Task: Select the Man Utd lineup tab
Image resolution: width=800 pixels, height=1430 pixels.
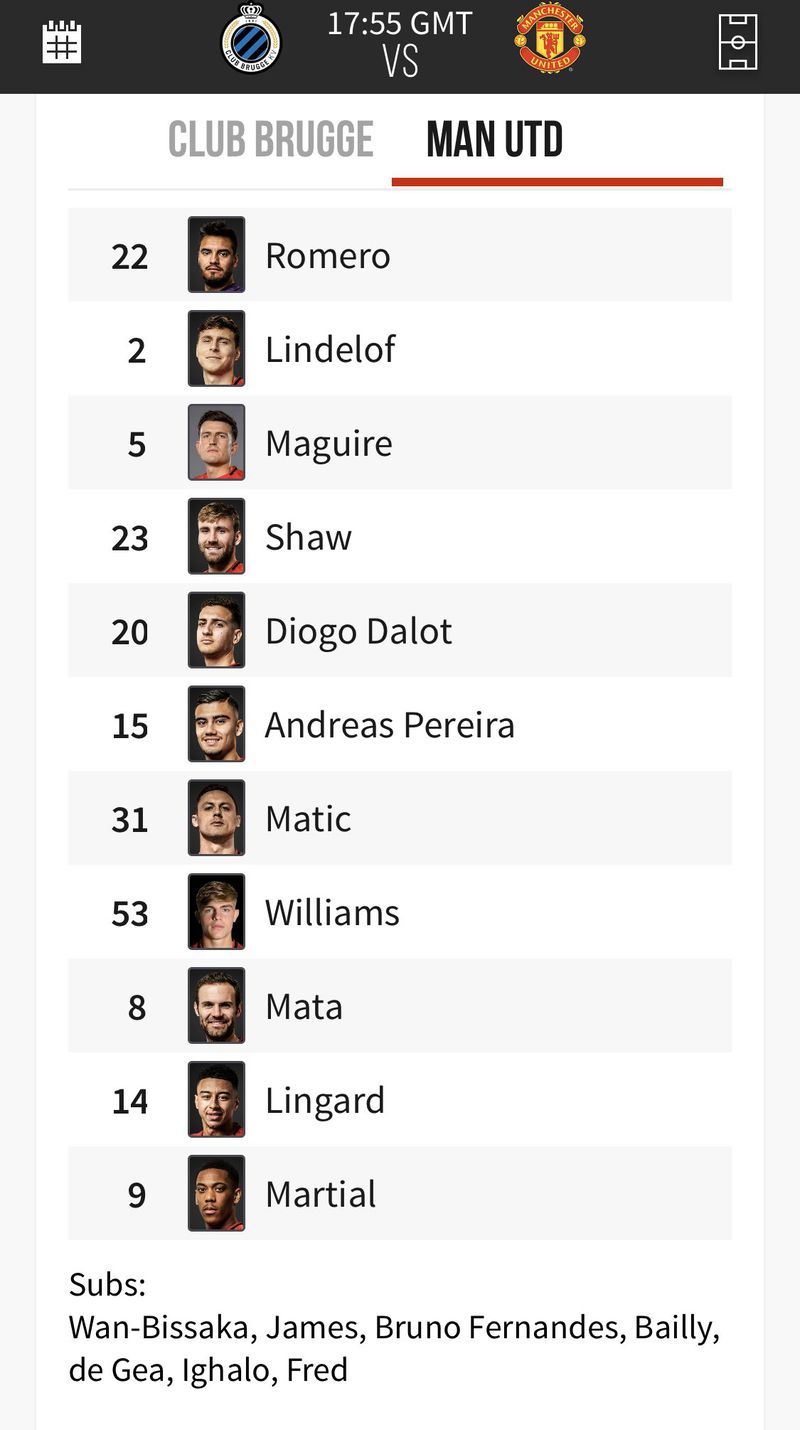Action: [495, 139]
